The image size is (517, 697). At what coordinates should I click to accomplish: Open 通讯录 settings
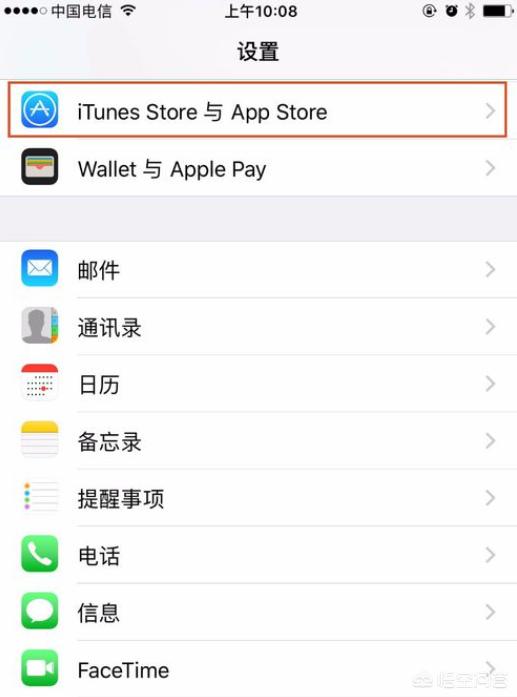[x=258, y=327]
